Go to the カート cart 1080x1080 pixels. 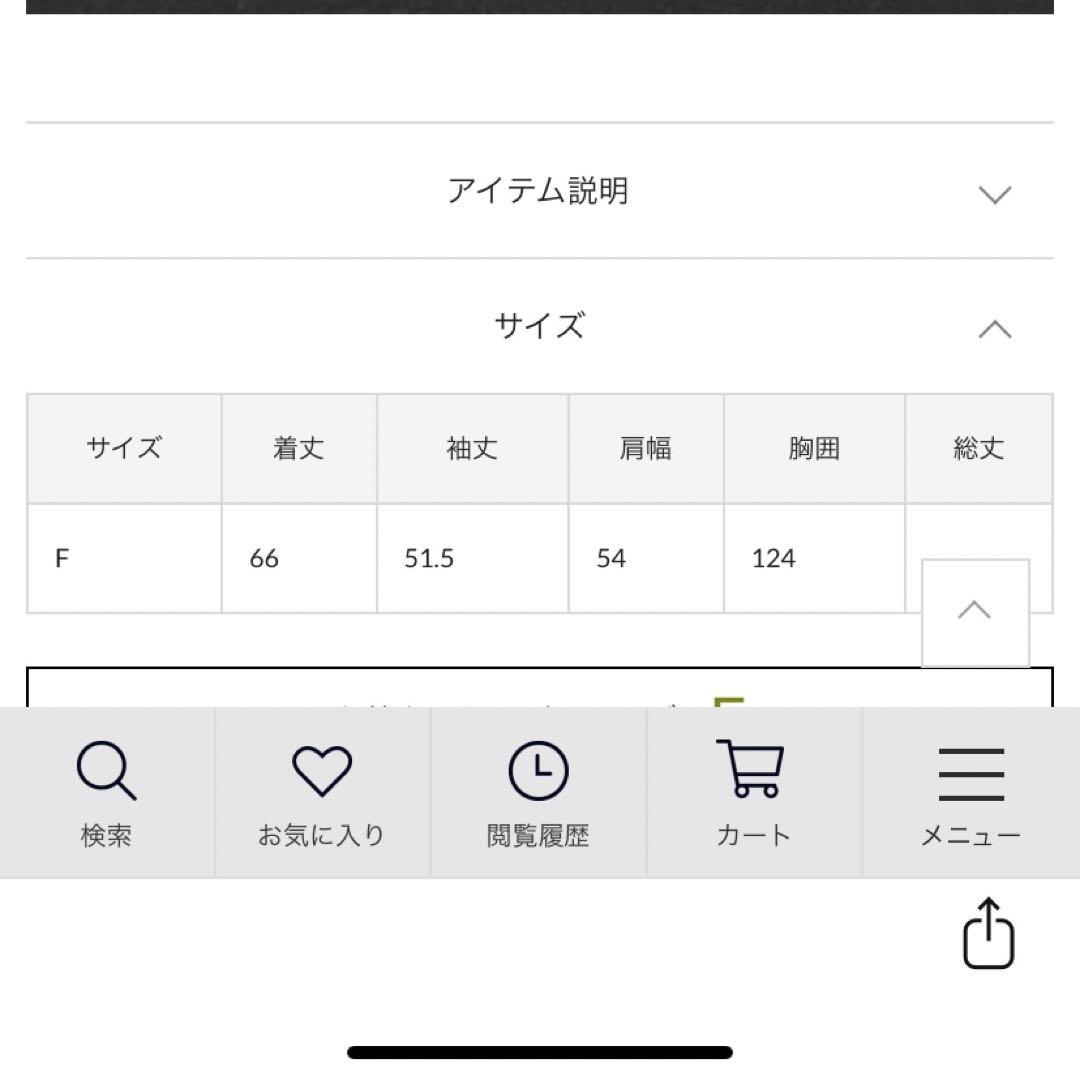(x=753, y=794)
